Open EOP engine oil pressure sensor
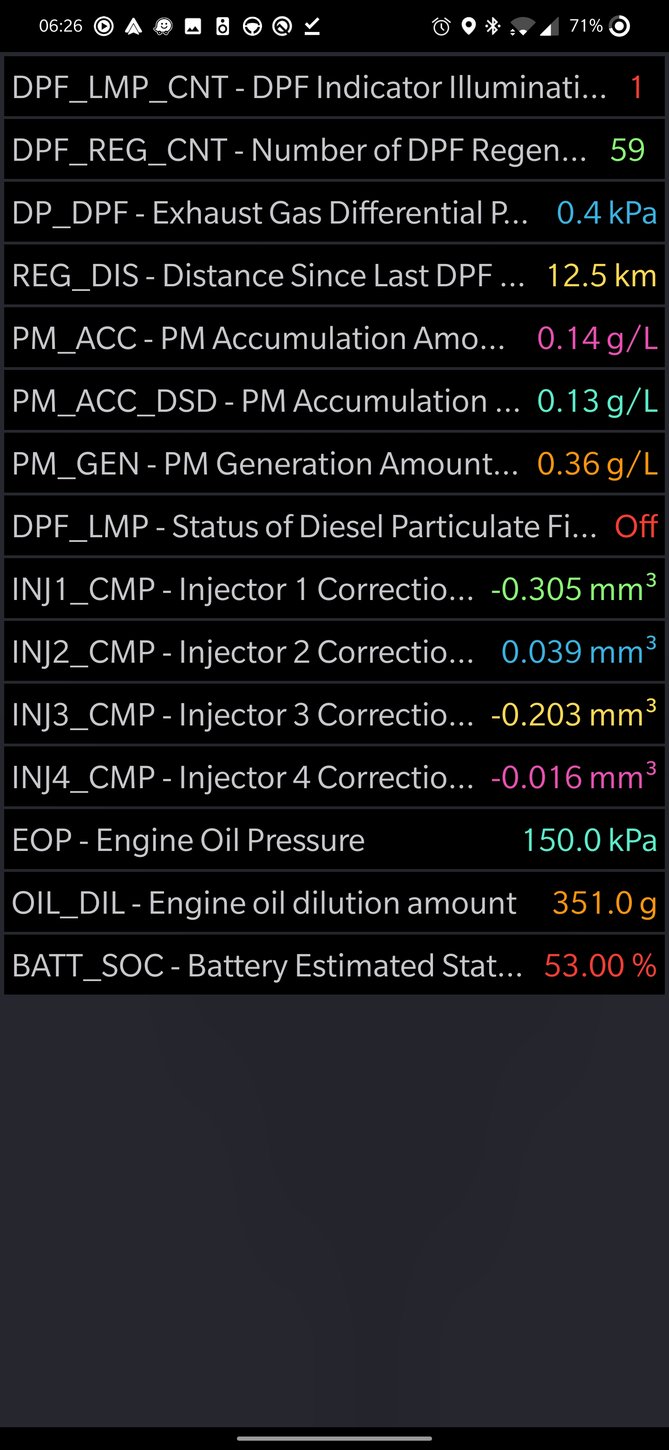The height and width of the screenshot is (1450, 669). tap(334, 841)
